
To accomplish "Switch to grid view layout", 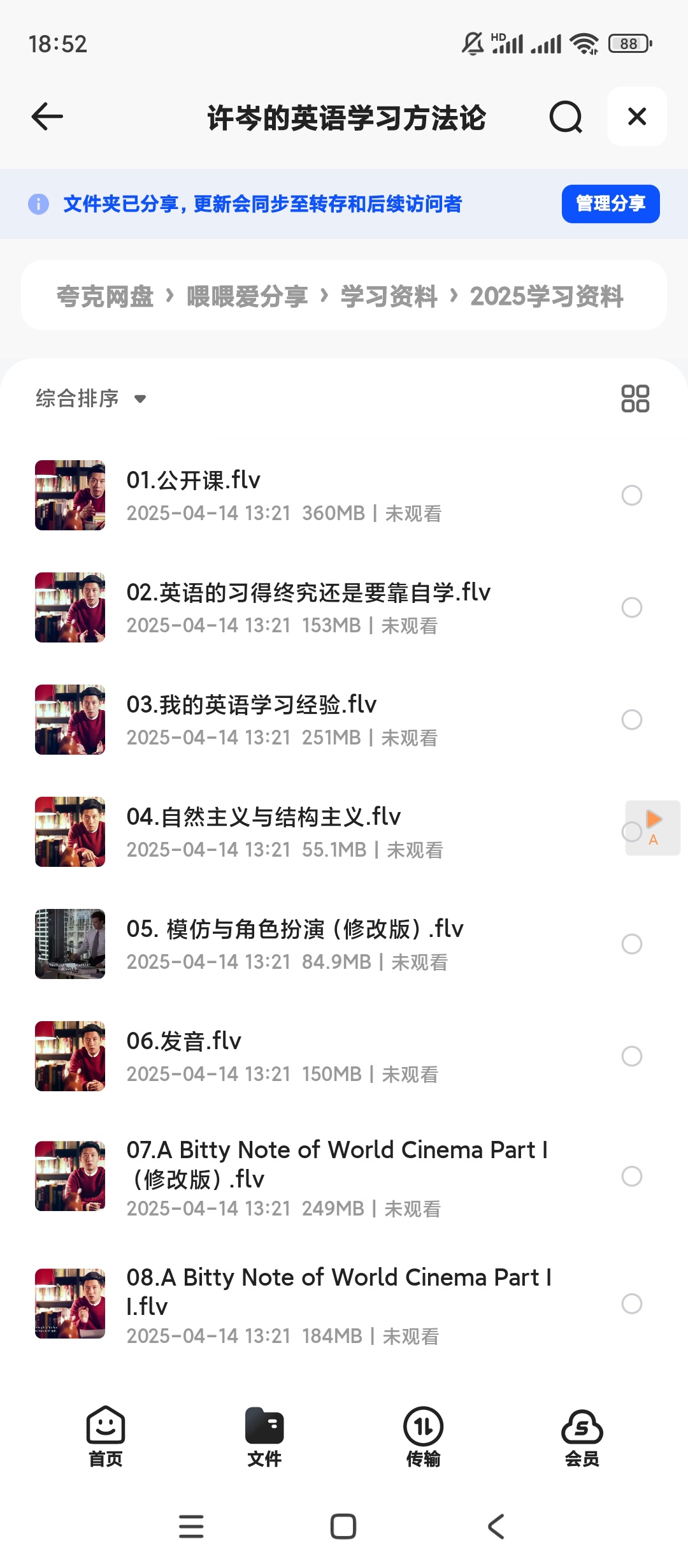I will [635, 398].
